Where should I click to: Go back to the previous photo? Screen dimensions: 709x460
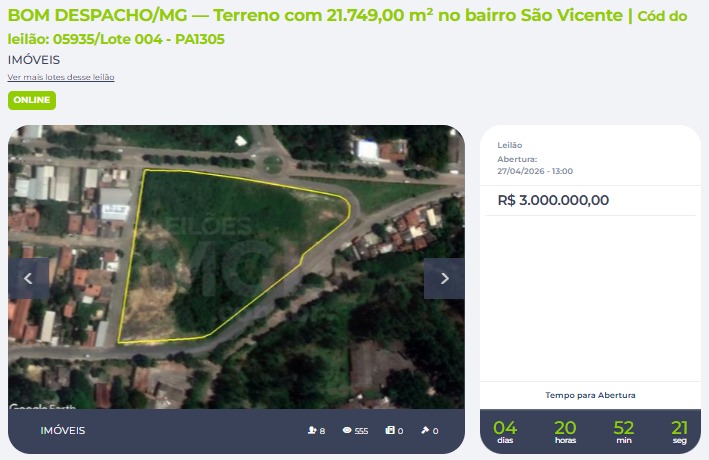click(28, 279)
